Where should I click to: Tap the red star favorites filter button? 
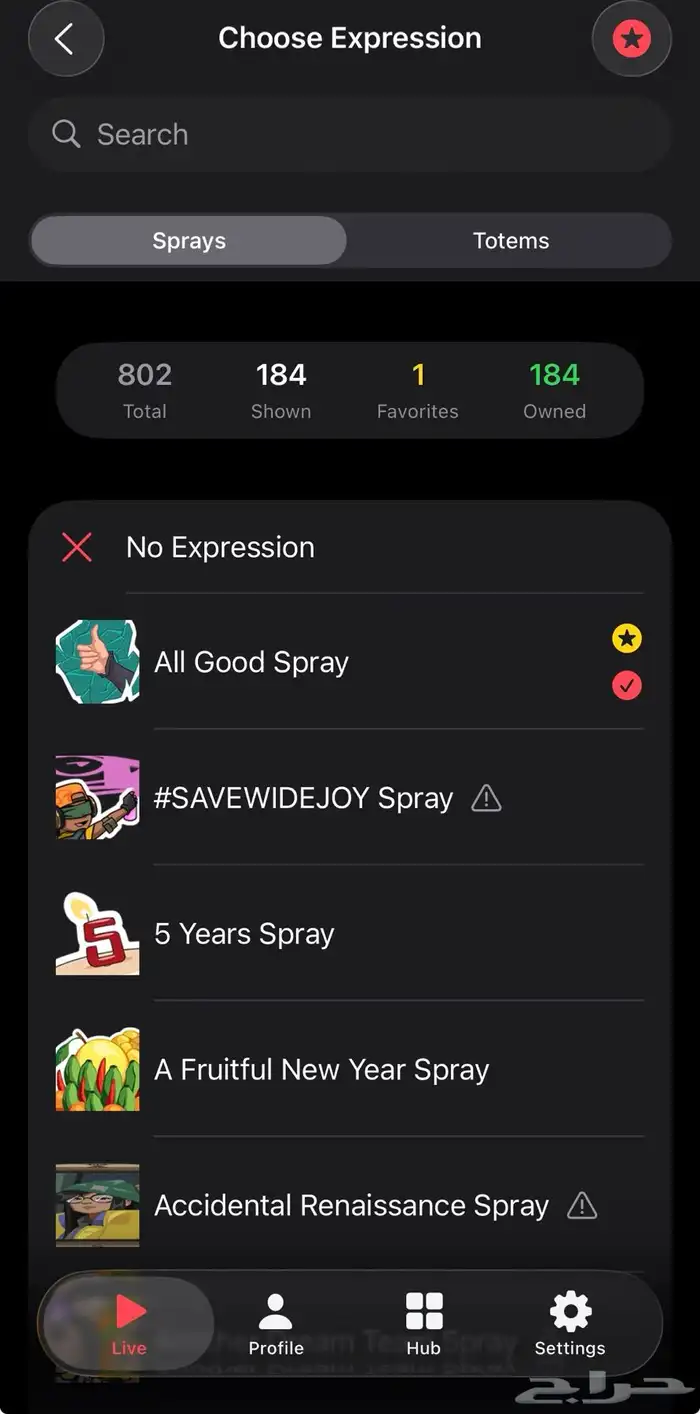(x=631, y=39)
